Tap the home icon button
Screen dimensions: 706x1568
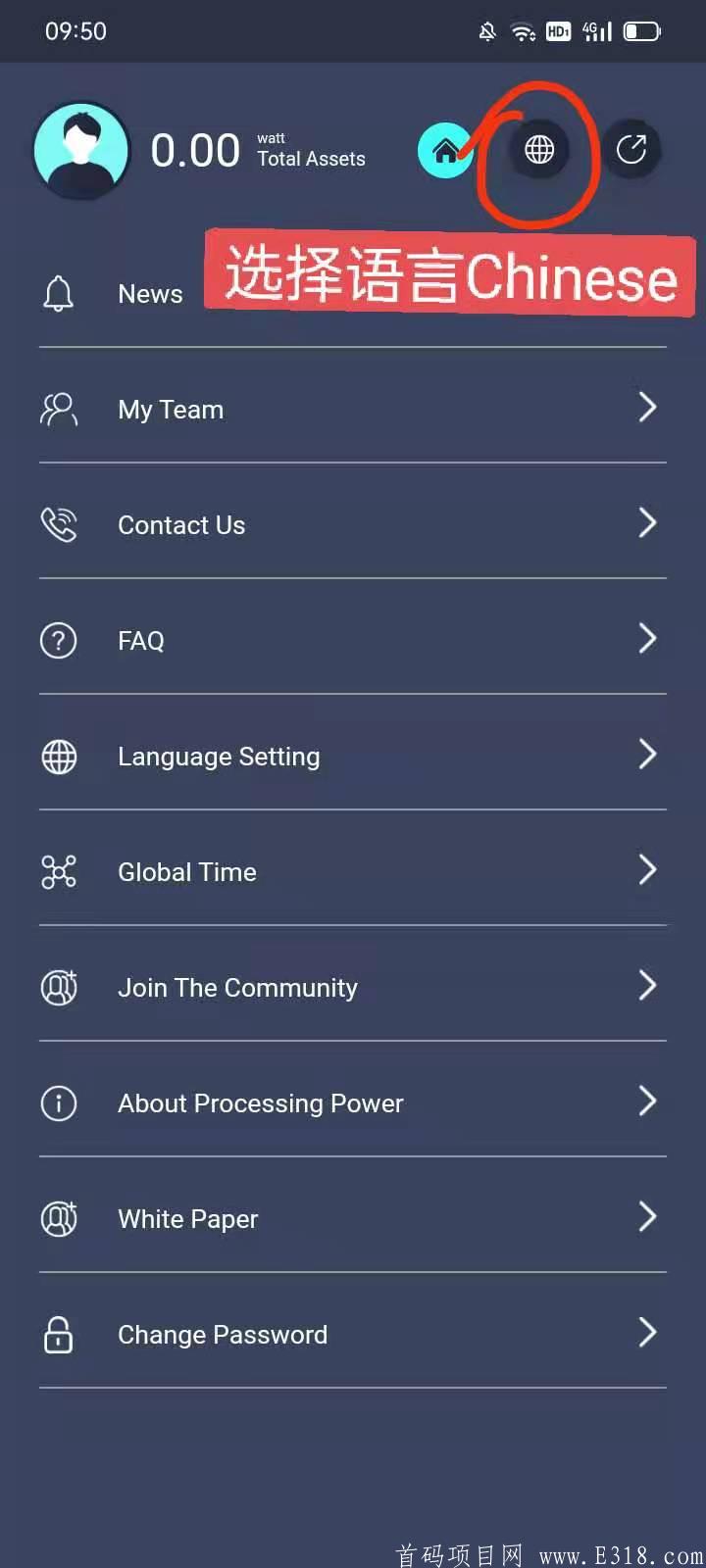pyautogui.click(x=445, y=150)
